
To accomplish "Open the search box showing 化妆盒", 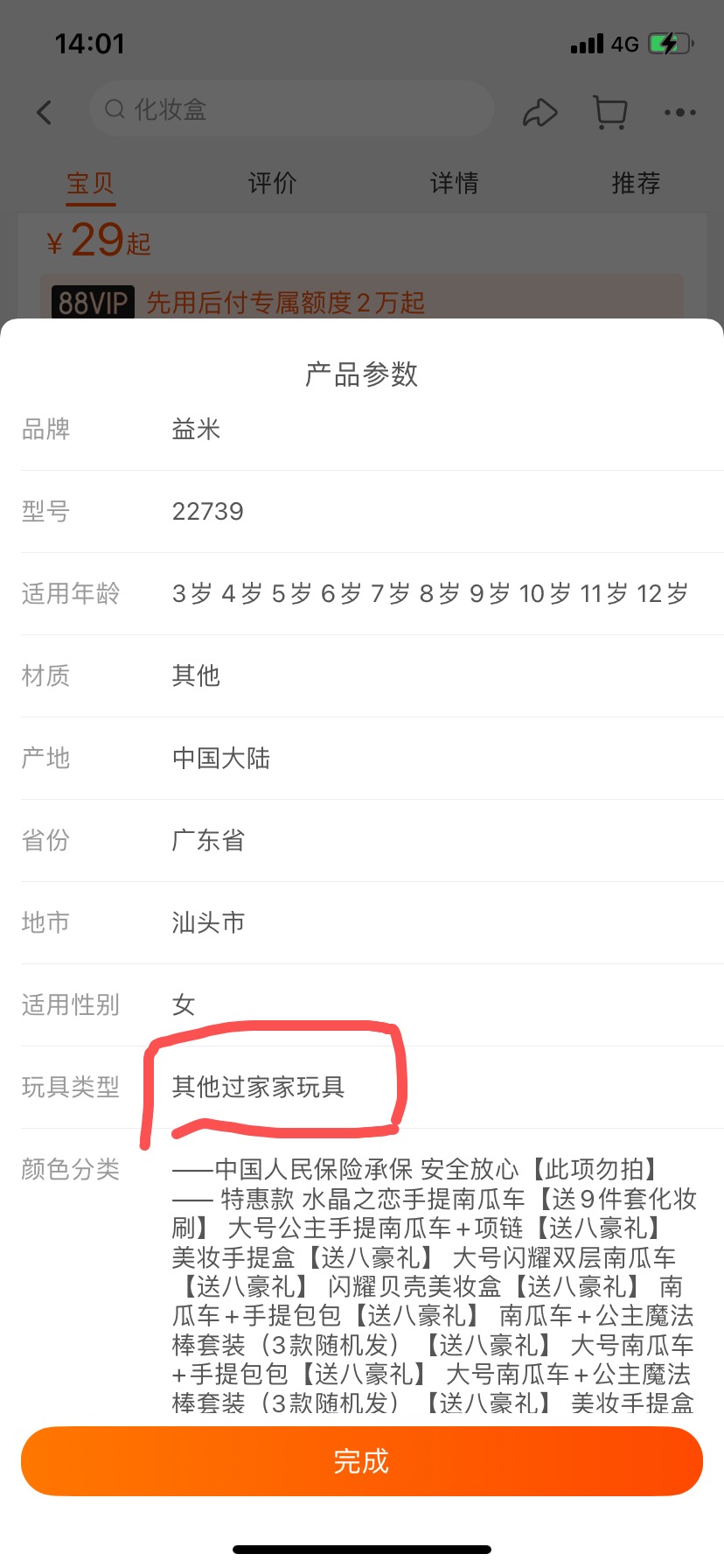I will pyautogui.click(x=291, y=109).
